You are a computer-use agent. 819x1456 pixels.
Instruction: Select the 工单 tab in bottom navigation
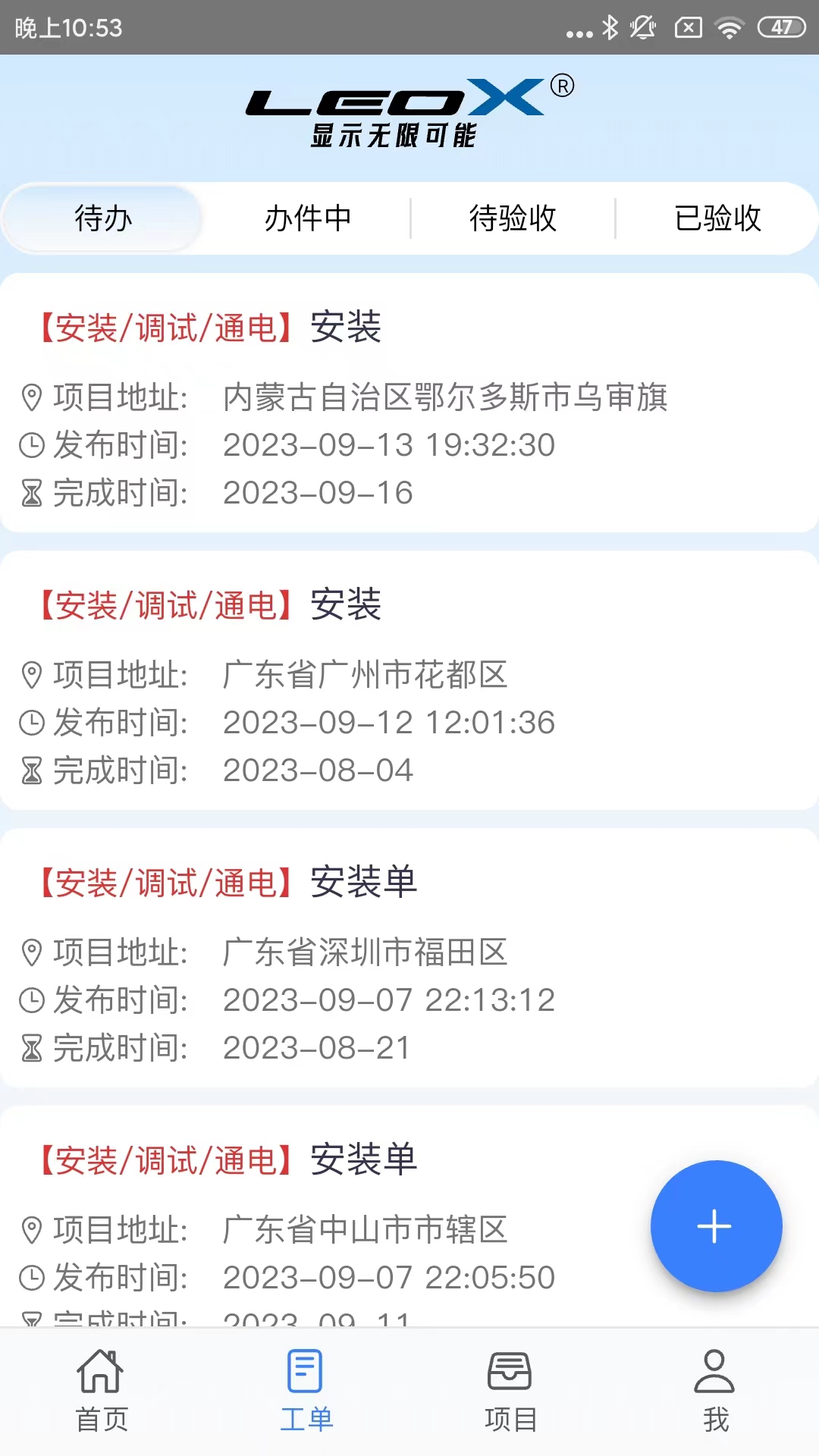306,1392
